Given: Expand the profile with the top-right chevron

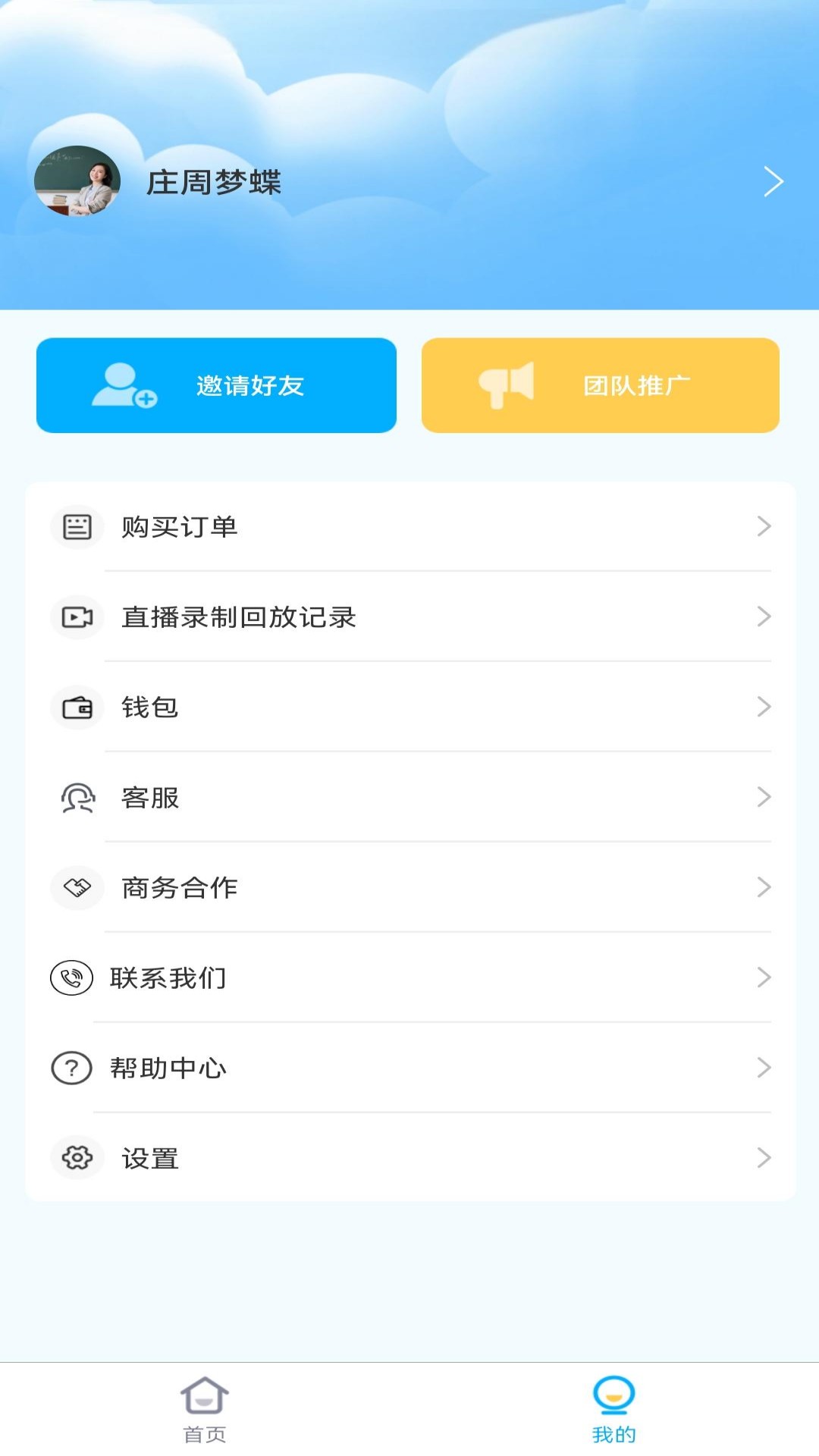Looking at the screenshot, I should coord(774,181).
